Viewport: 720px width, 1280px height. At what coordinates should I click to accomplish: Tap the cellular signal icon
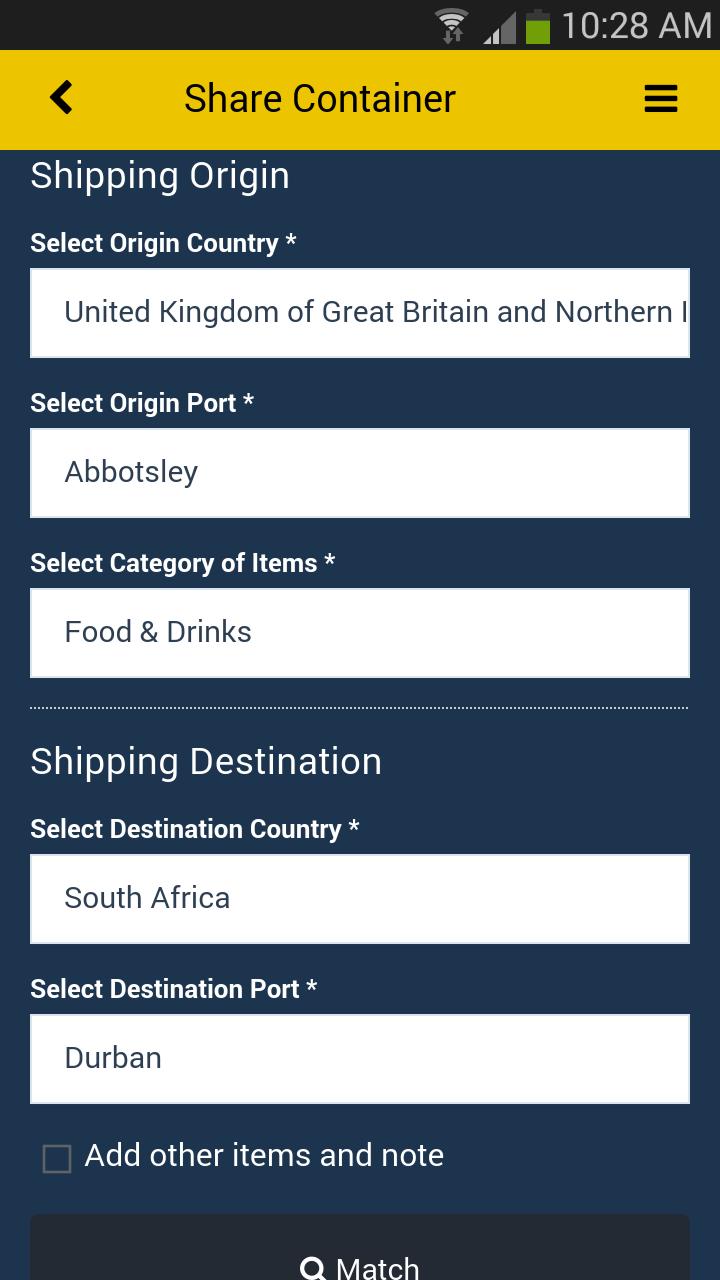pos(497,27)
